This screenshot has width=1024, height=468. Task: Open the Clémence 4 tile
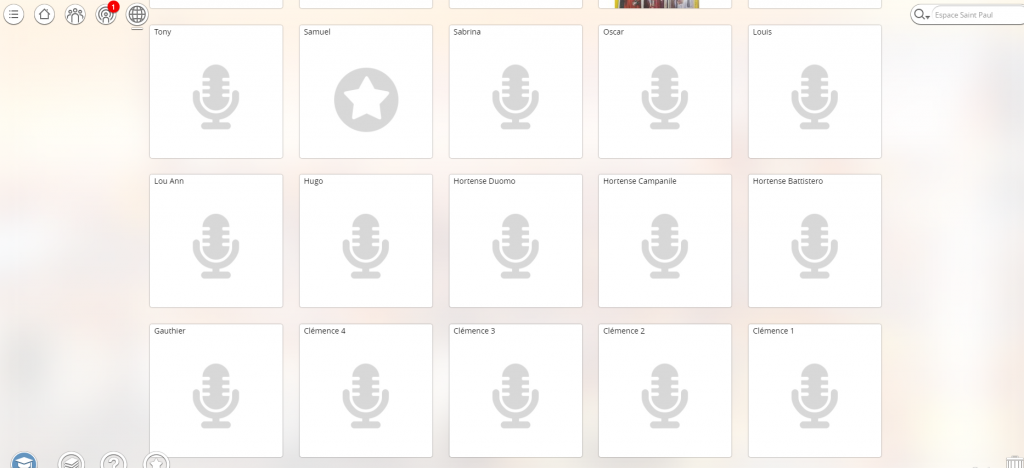coord(366,390)
